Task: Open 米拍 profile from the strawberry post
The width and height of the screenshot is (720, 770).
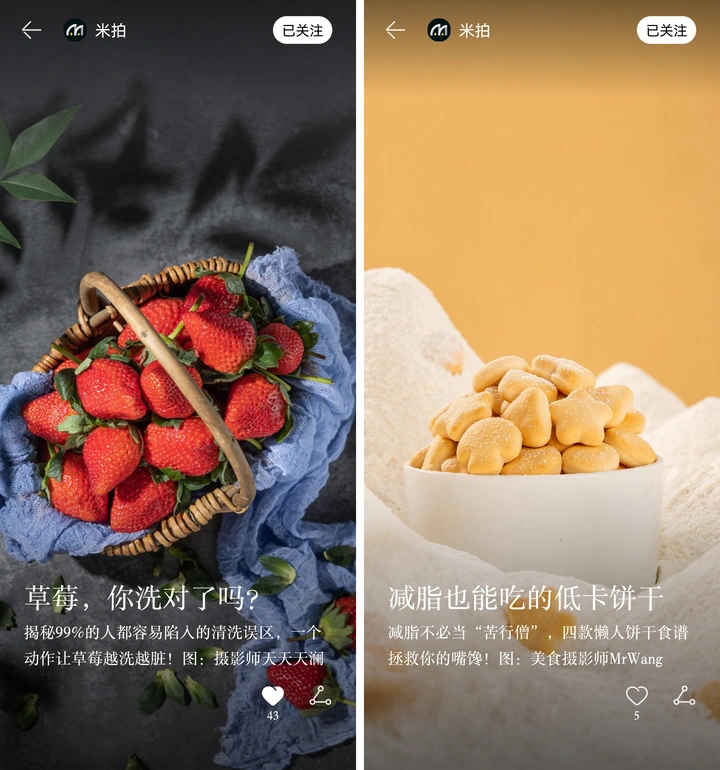Action: pyautogui.click(x=95, y=30)
